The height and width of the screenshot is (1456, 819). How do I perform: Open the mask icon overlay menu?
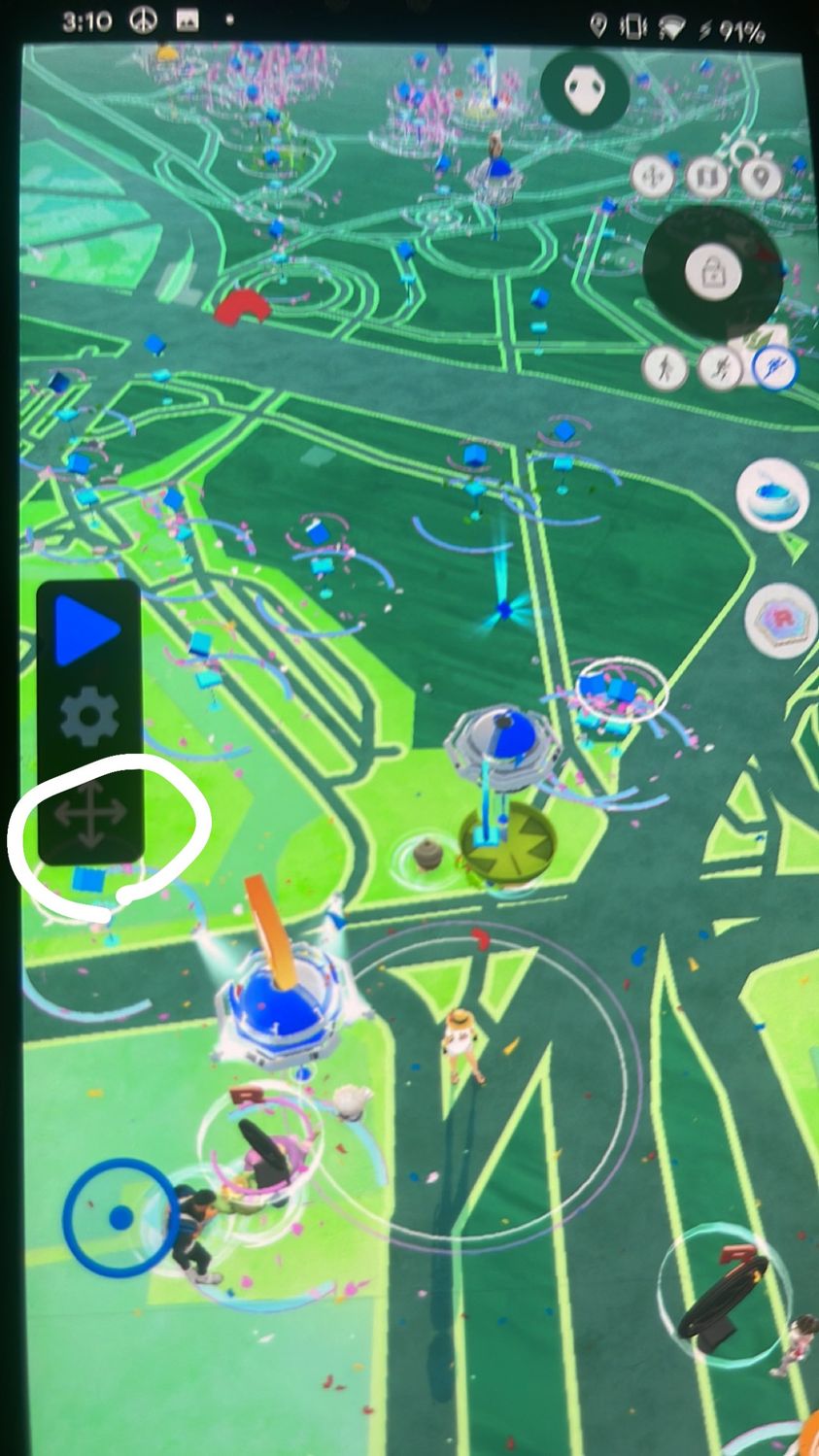[x=585, y=91]
